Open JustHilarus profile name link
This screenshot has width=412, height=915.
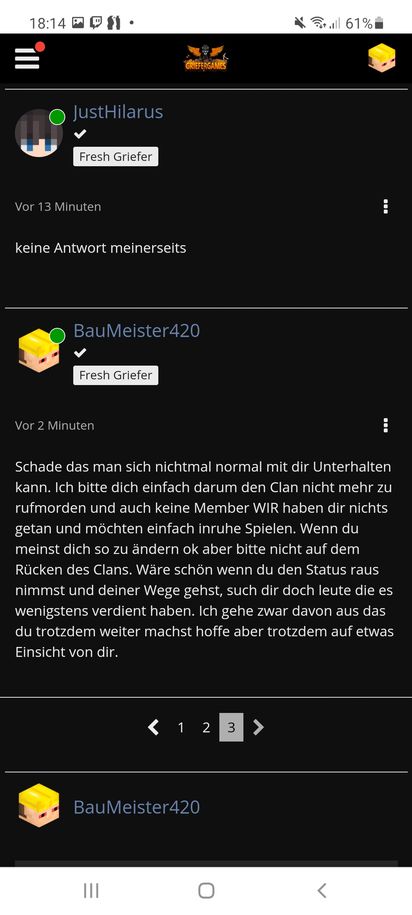[x=118, y=112]
